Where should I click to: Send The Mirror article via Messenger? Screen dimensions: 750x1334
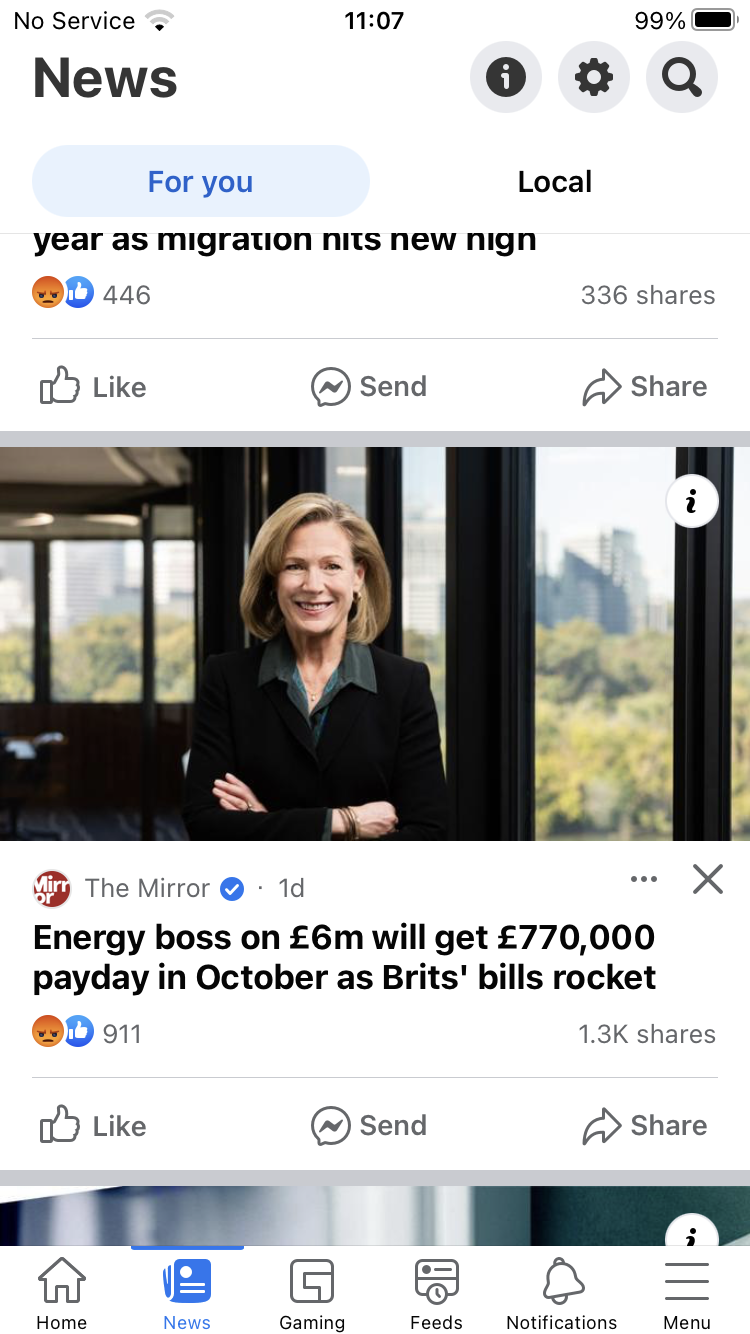pos(369,1126)
